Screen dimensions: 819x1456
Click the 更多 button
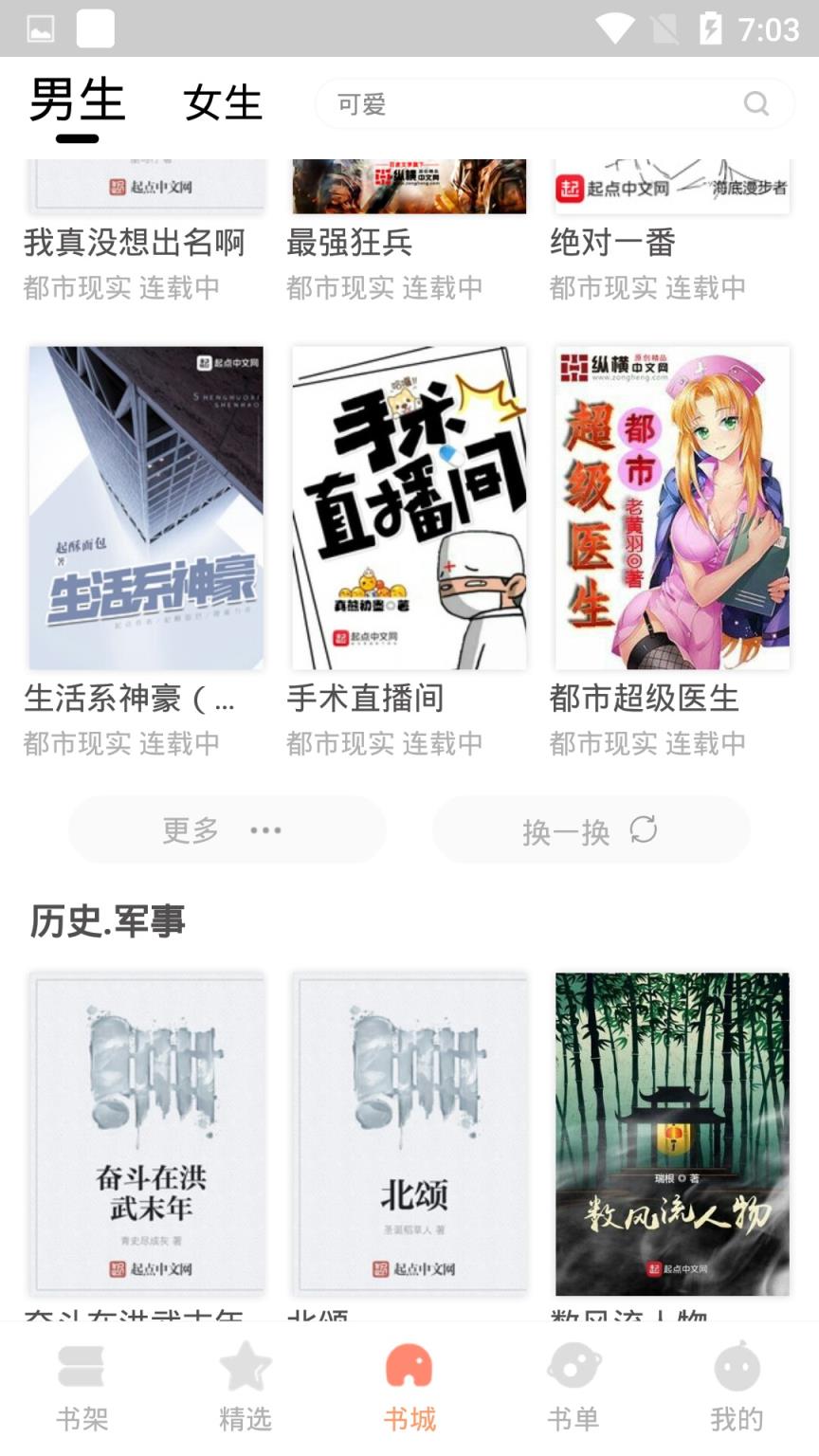(227, 829)
